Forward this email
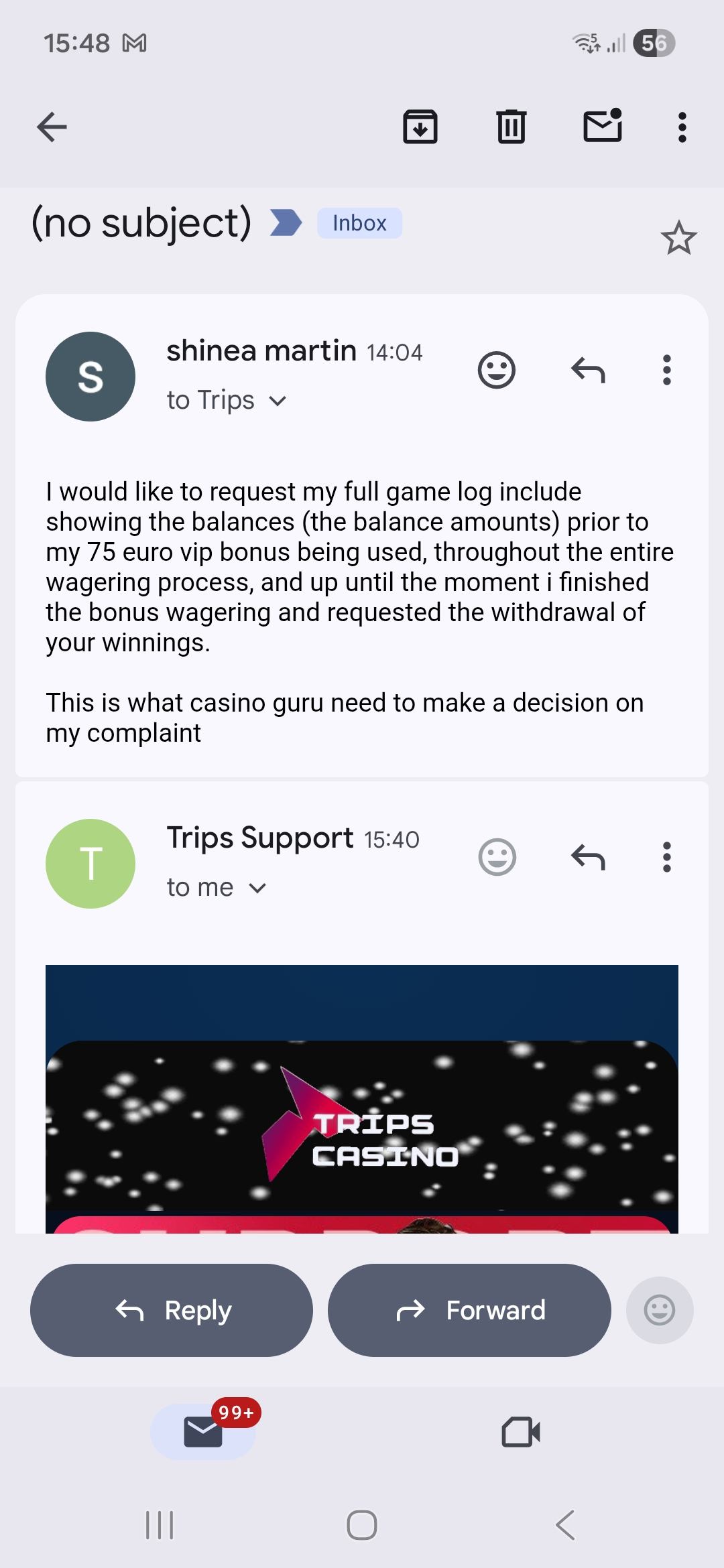Screen dimensions: 724x1568 (469, 1310)
